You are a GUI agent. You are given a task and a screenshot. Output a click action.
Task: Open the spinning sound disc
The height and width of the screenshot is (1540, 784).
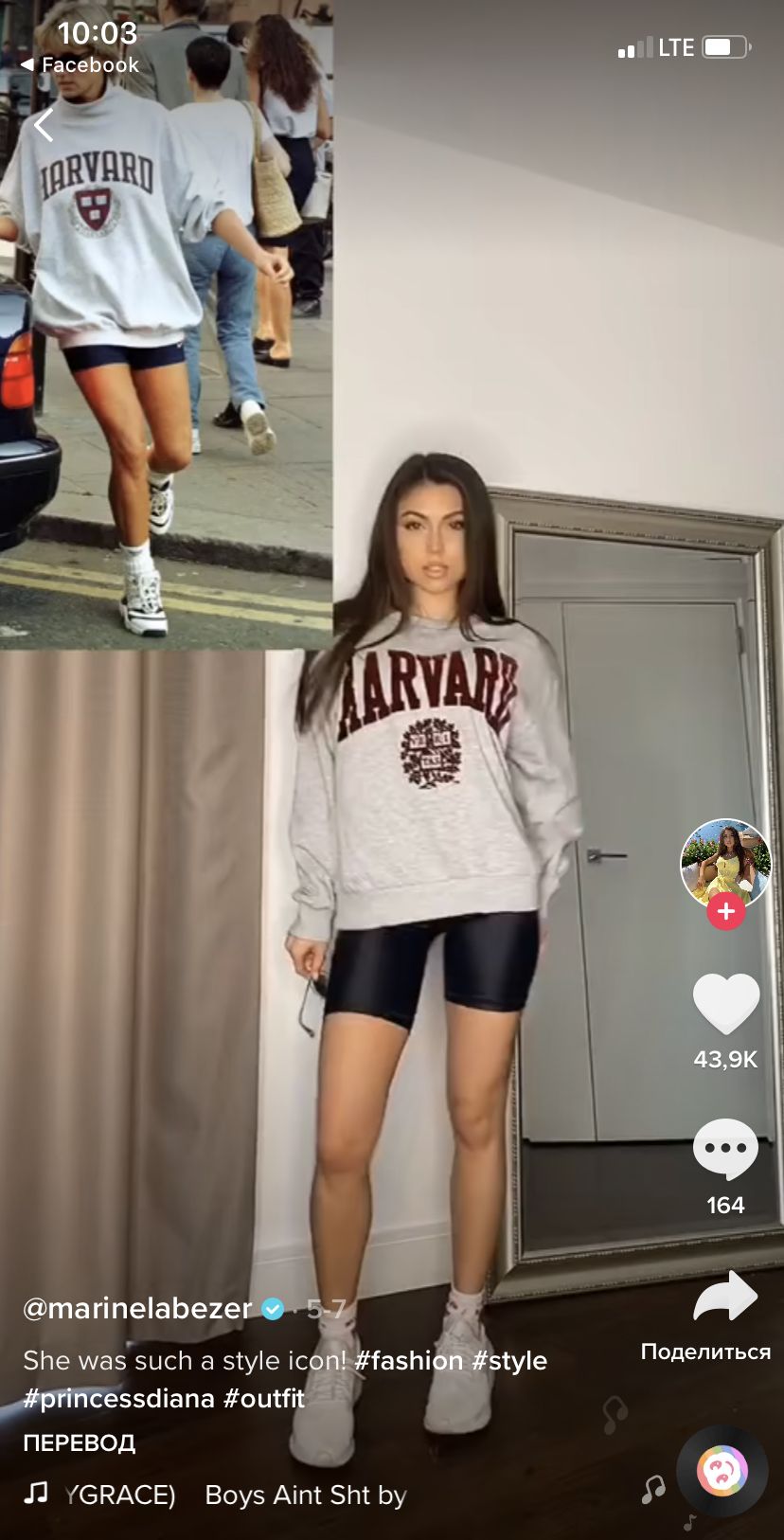[x=722, y=1472]
